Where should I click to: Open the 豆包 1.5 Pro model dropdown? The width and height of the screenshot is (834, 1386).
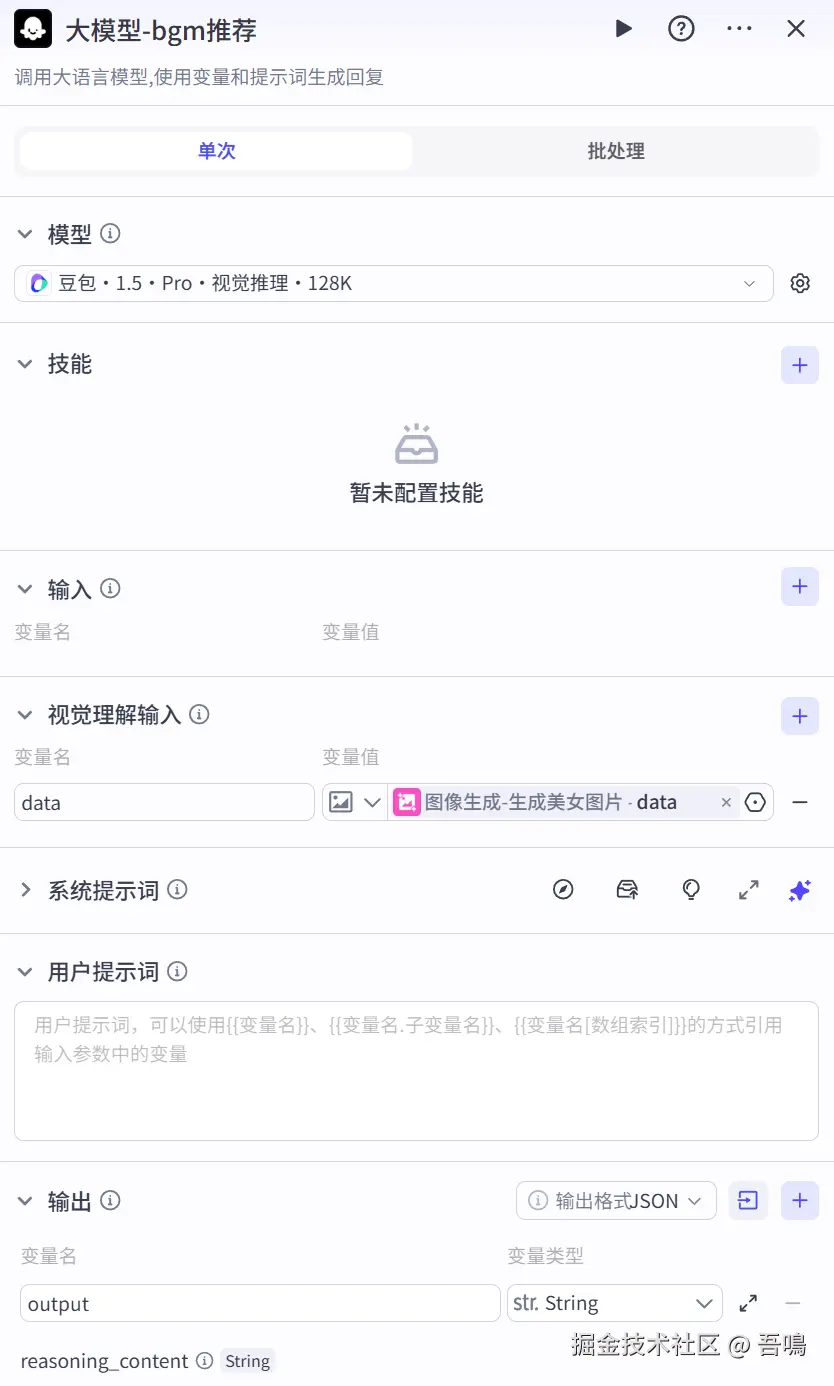(x=394, y=283)
